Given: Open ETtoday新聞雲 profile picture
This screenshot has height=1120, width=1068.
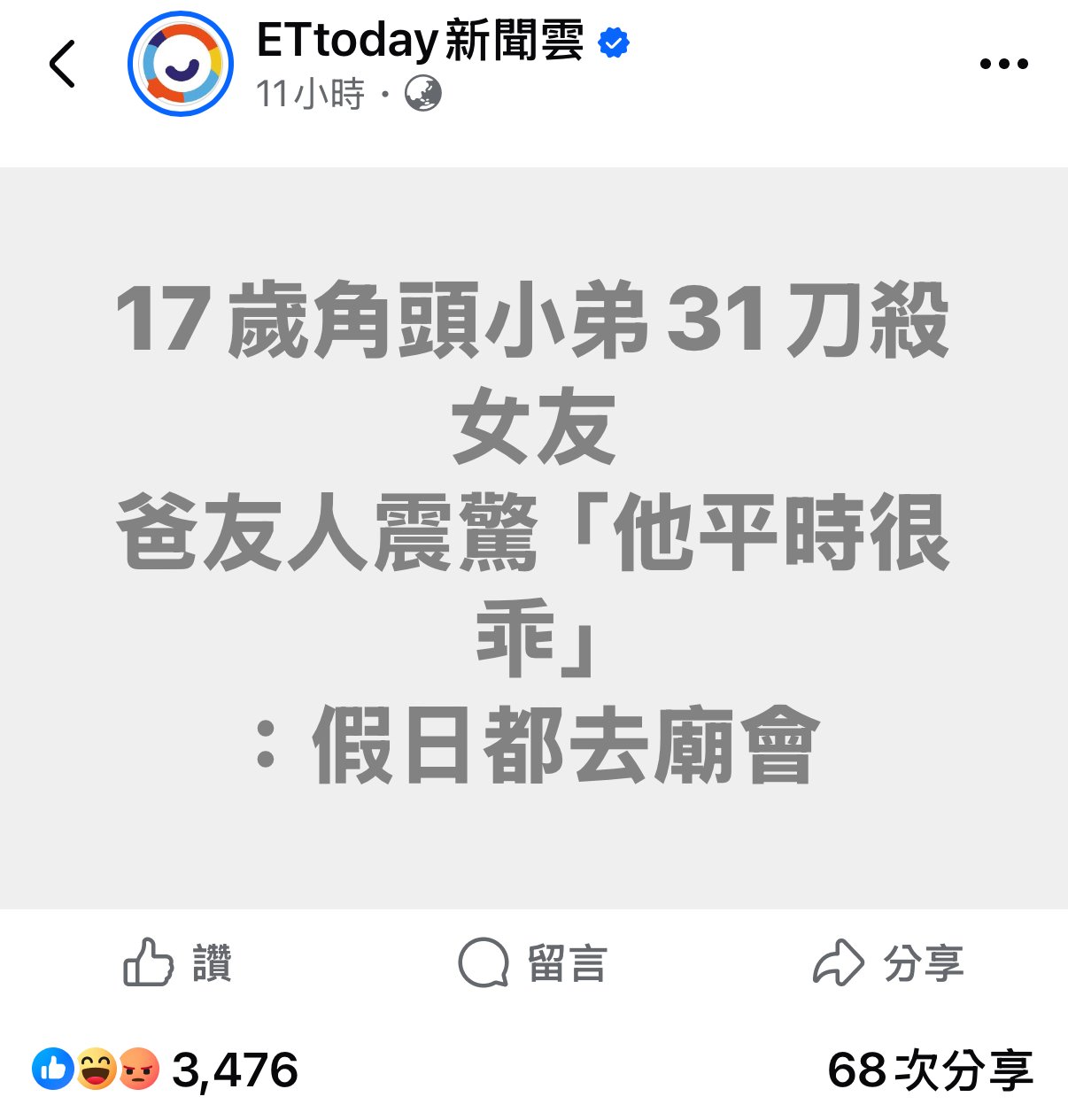Looking at the screenshot, I should (x=181, y=64).
